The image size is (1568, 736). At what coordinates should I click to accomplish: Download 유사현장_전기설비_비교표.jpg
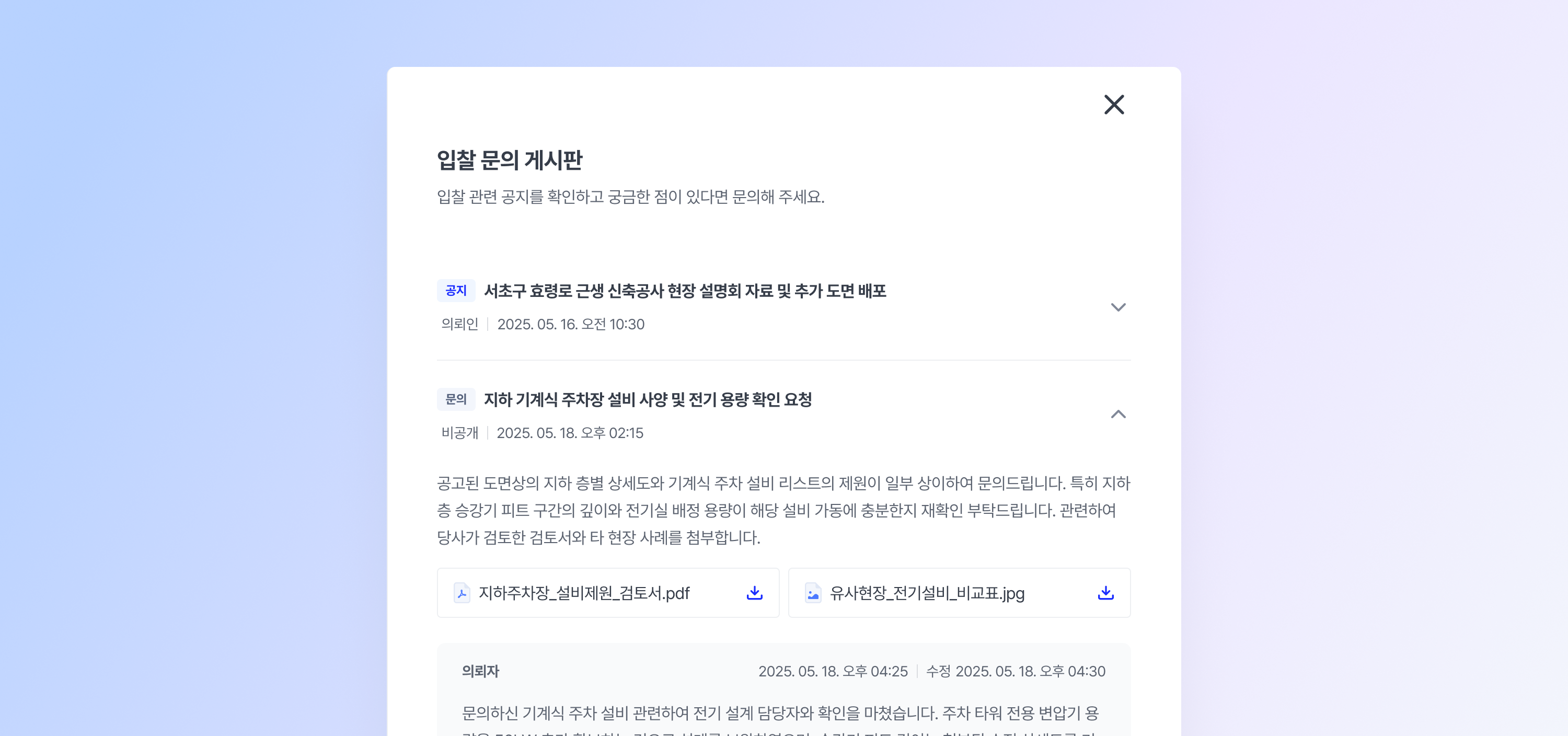(x=1105, y=593)
